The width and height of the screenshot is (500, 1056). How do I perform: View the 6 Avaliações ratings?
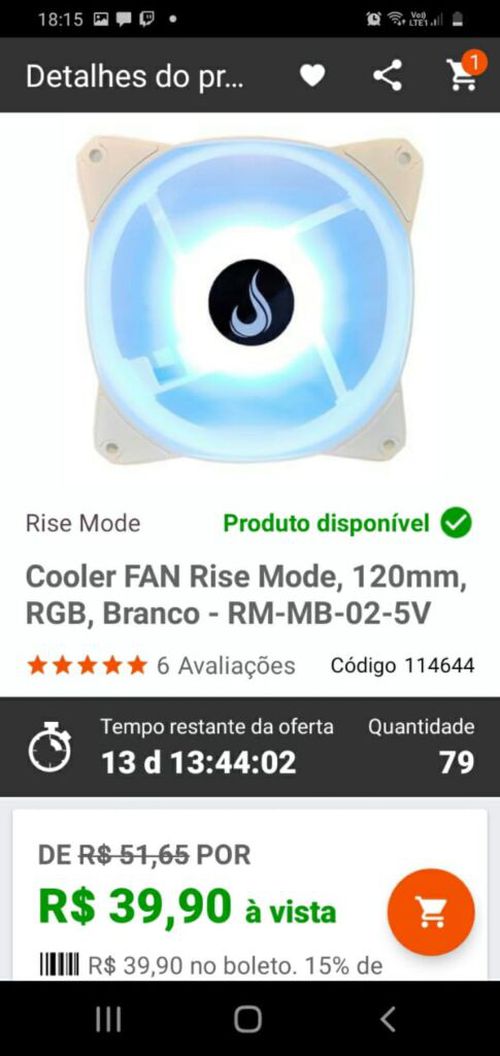pyautogui.click(x=226, y=666)
